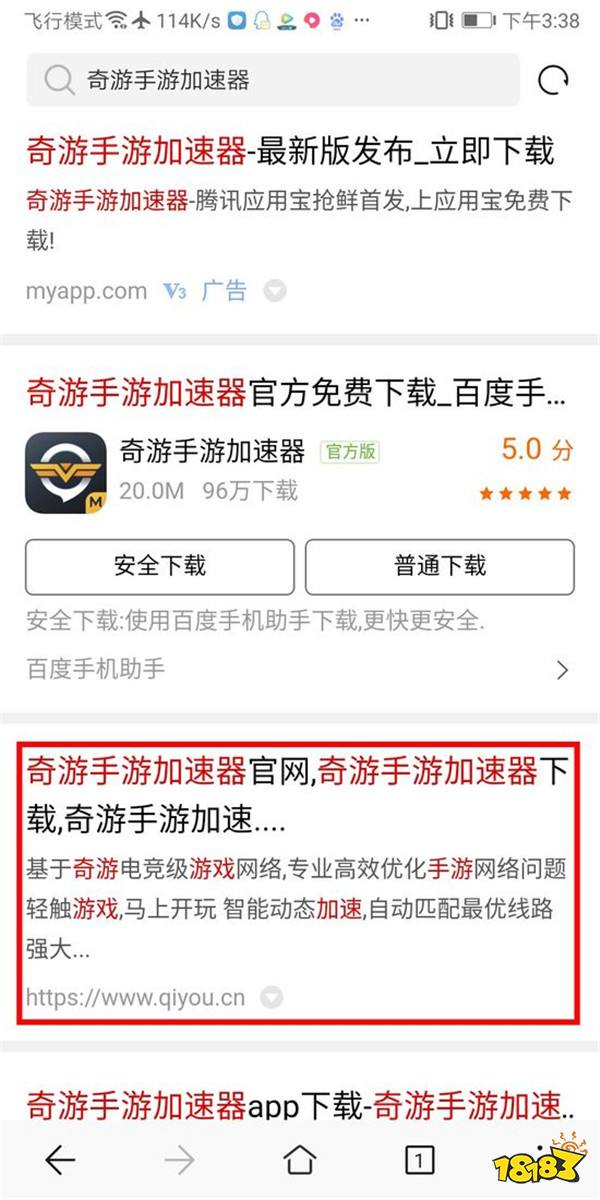This screenshot has height=1200, width=600.
Task: Tap the 普通下载 button
Action: click(440, 566)
